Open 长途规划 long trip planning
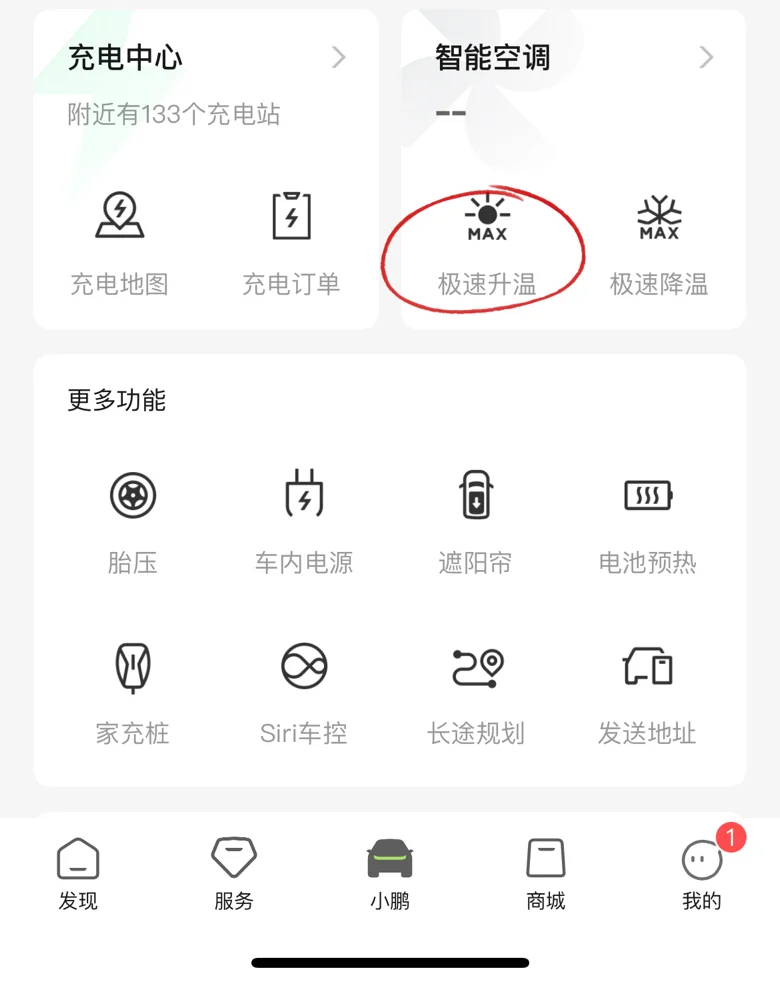 click(x=476, y=692)
